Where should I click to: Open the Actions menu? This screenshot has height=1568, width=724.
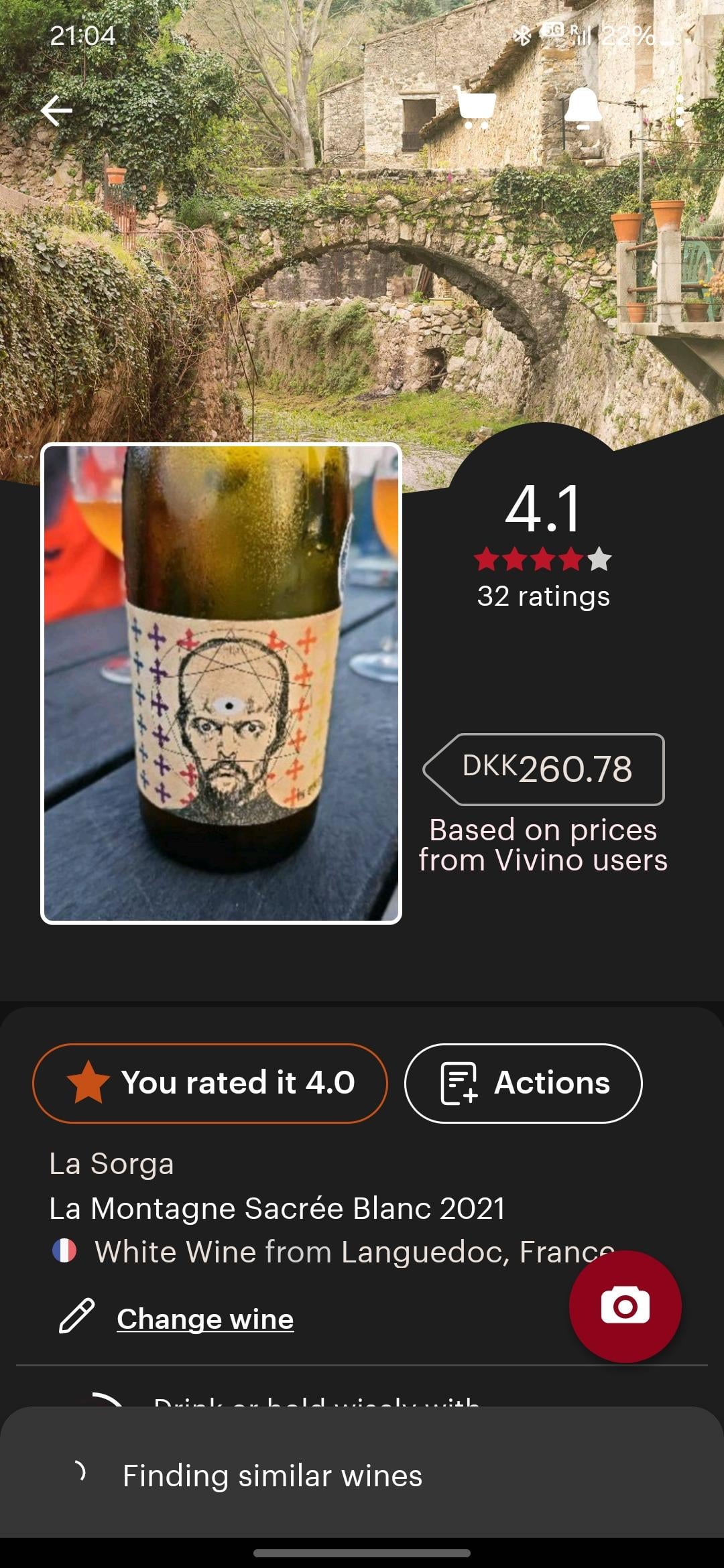coord(523,1083)
